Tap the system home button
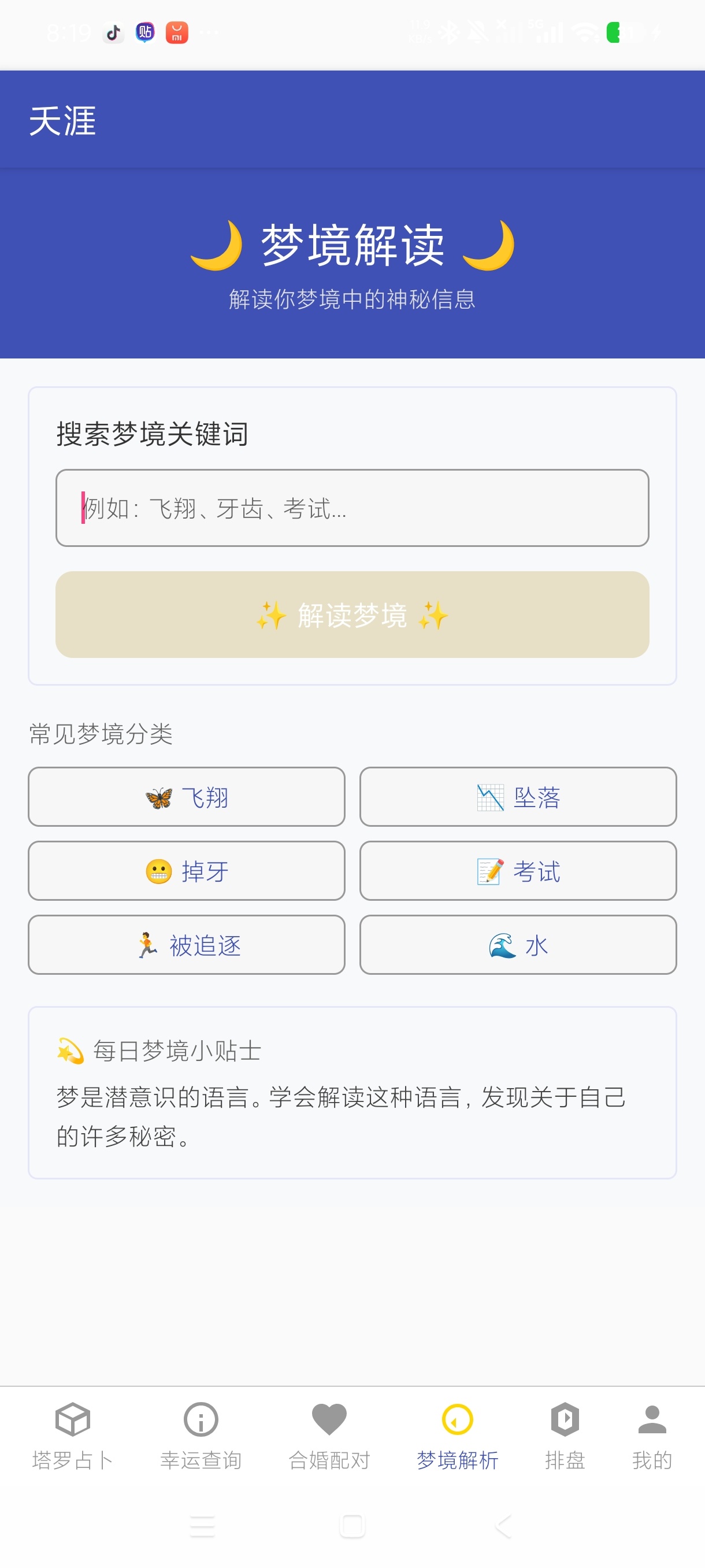Screen dimensions: 705x1568 click(x=352, y=1526)
